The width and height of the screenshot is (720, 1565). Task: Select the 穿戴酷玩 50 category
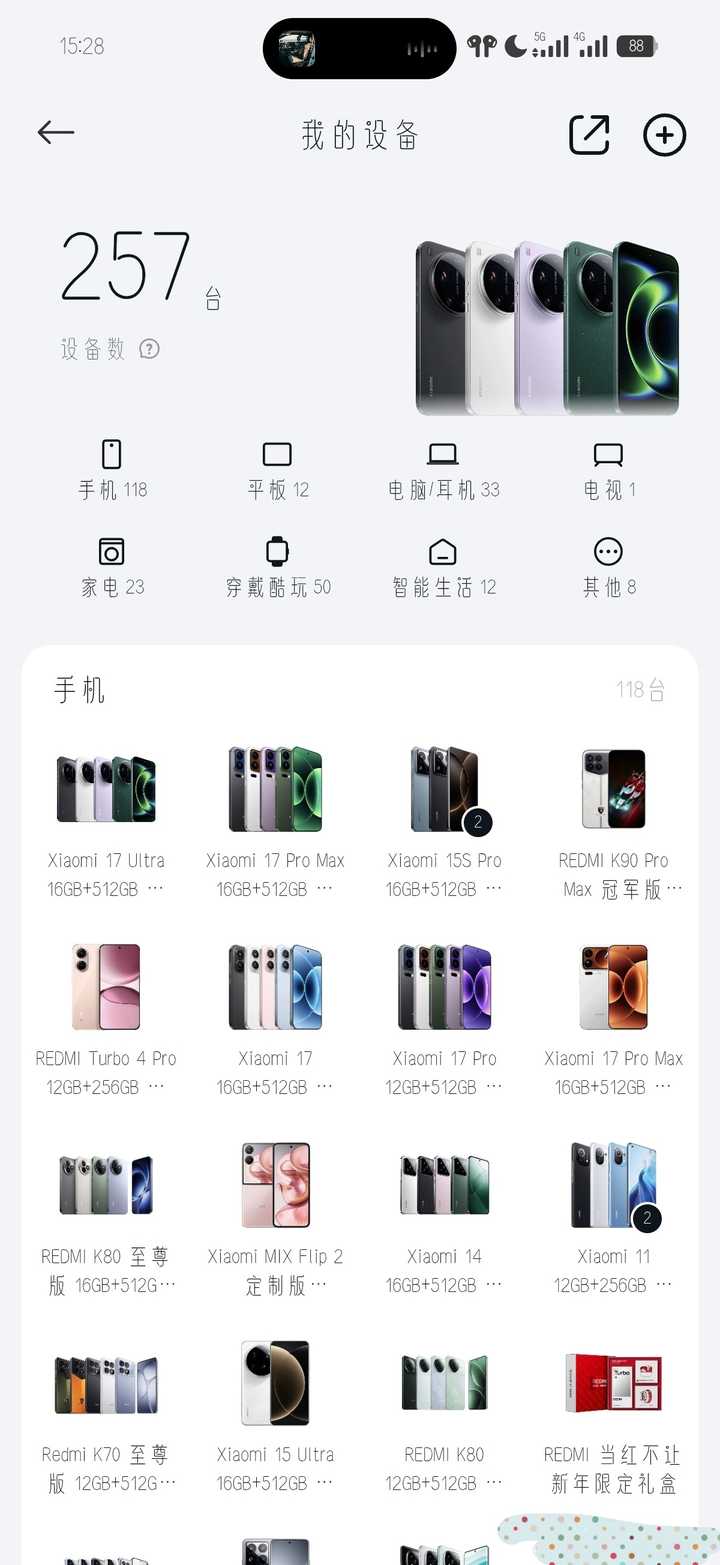278,566
